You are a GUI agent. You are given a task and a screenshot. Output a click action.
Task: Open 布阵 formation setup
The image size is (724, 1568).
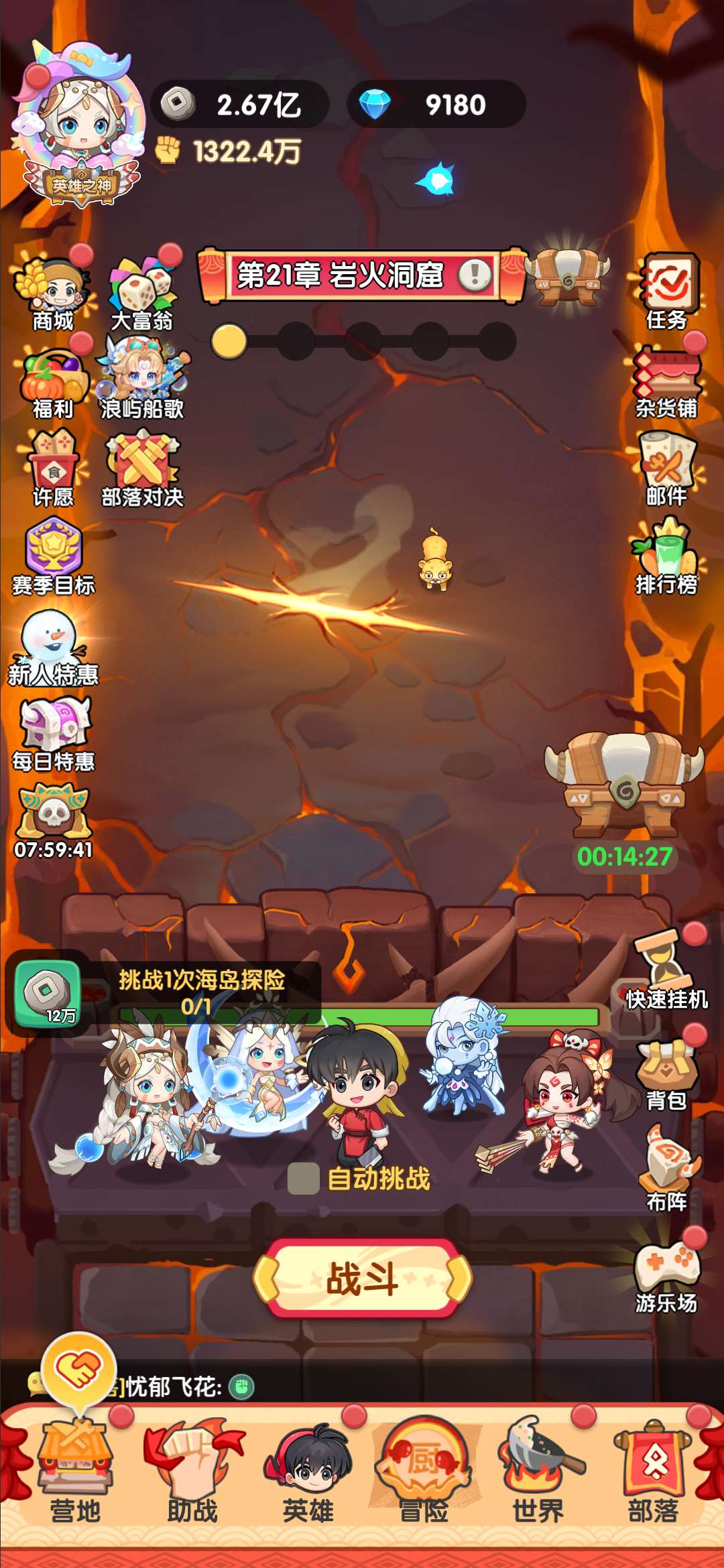(x=667, y=1169)
